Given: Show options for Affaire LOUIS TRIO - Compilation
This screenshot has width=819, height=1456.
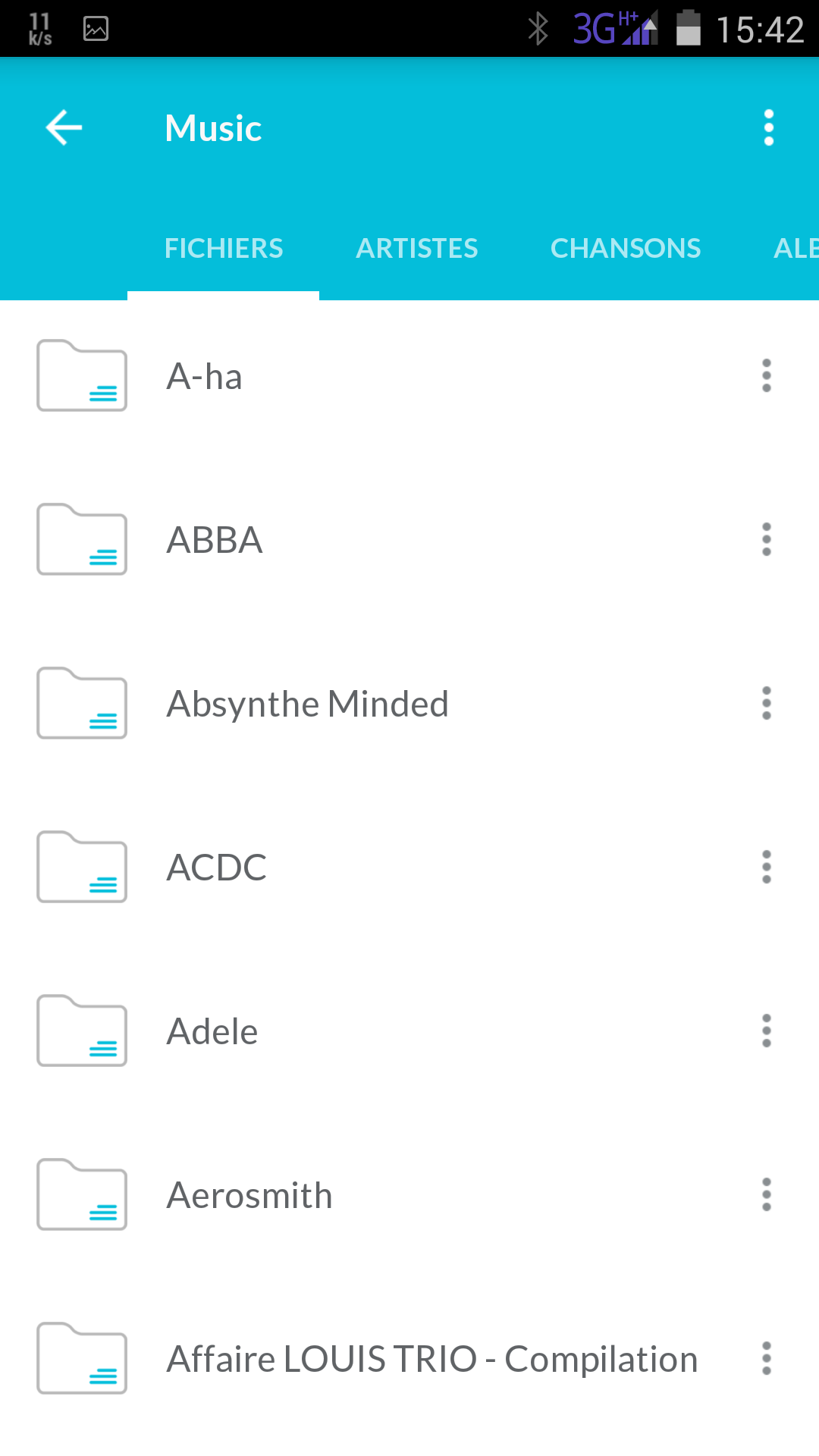Looking at the screenshot, I should point(767,1359).
